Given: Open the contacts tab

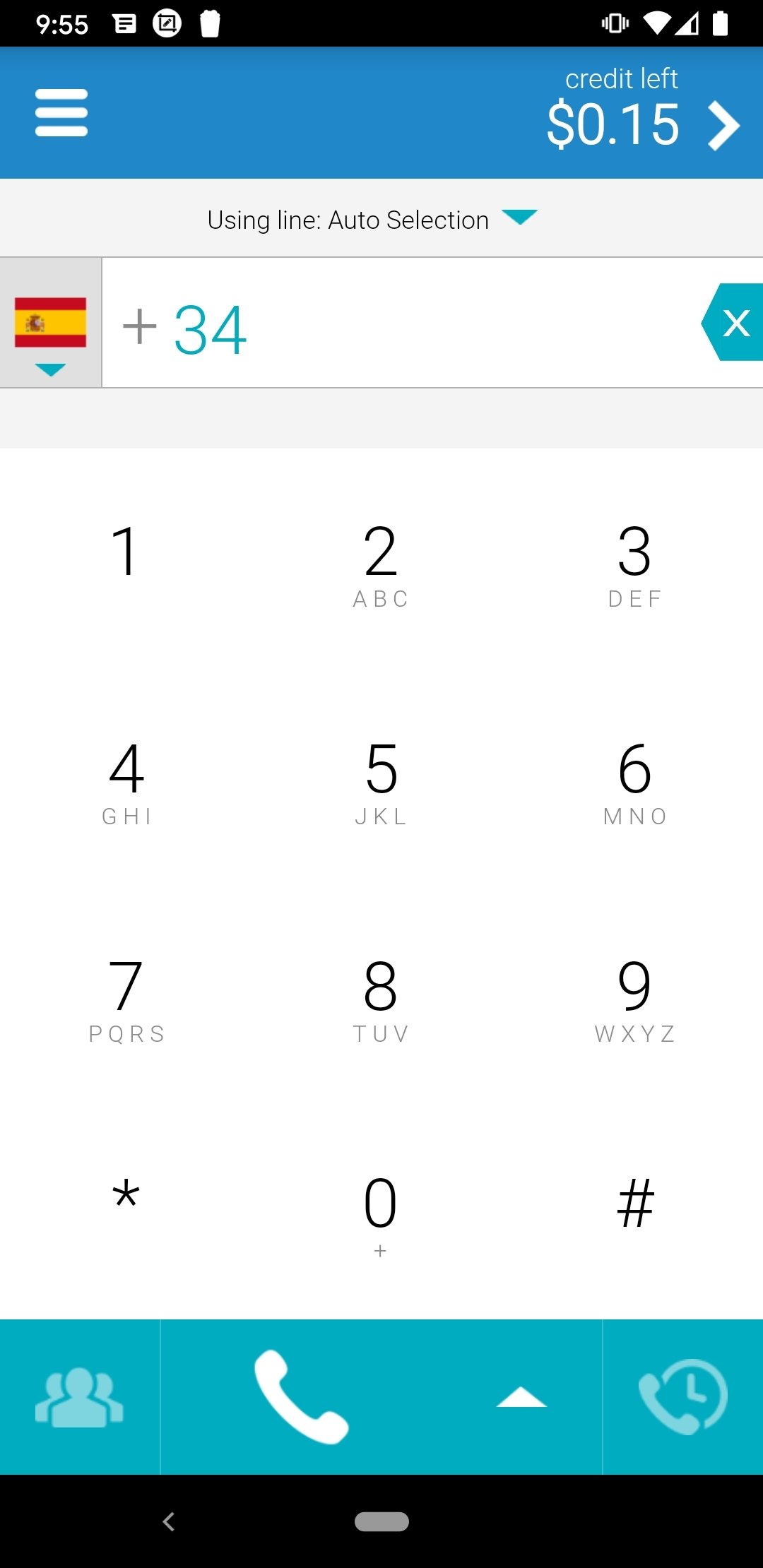Looking at the screenshot, I should [x=79, y=1396].
